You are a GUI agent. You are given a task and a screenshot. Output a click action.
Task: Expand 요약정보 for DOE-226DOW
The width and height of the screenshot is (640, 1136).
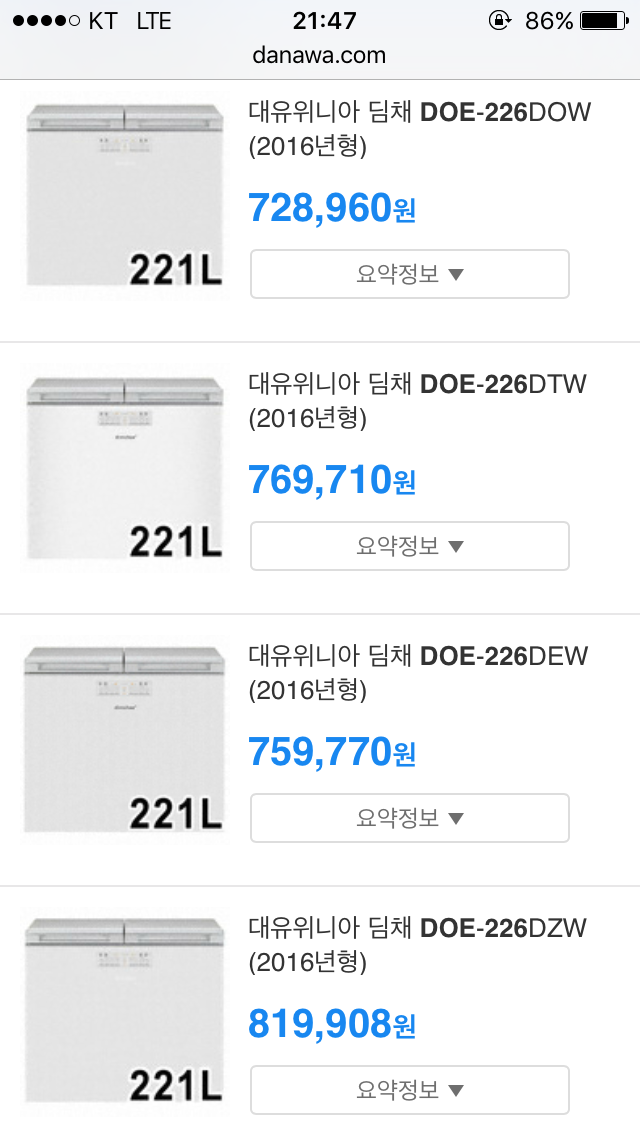[x=409, y=274]
